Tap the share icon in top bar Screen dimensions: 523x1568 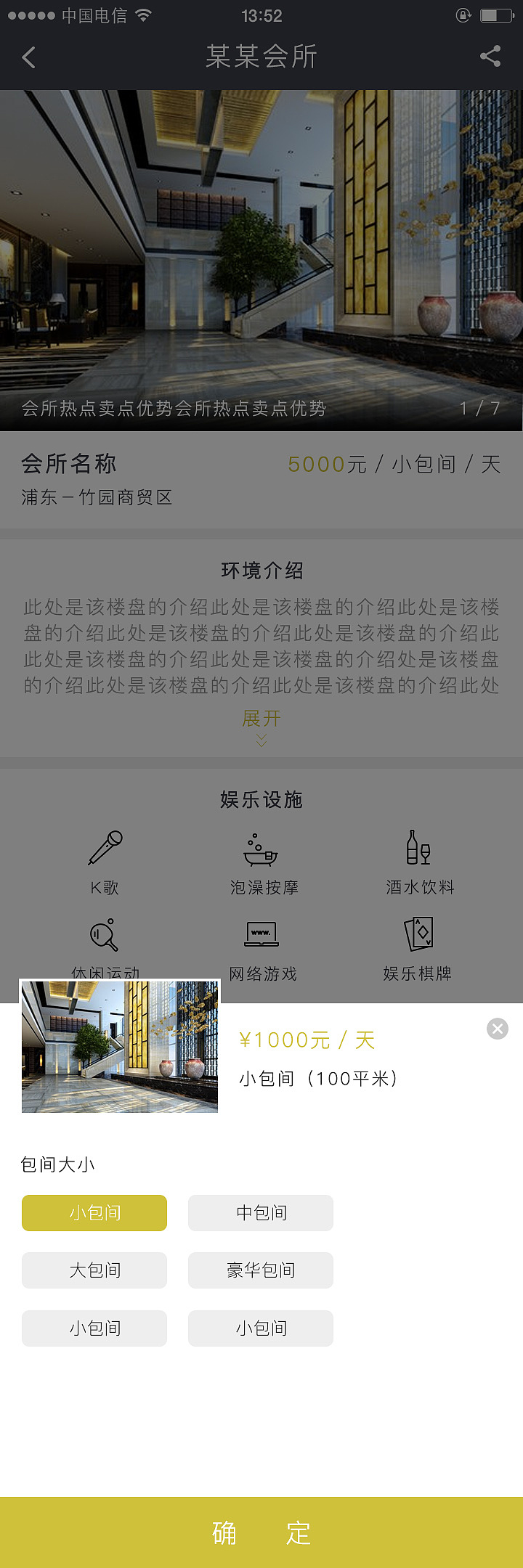click(492, 57)
